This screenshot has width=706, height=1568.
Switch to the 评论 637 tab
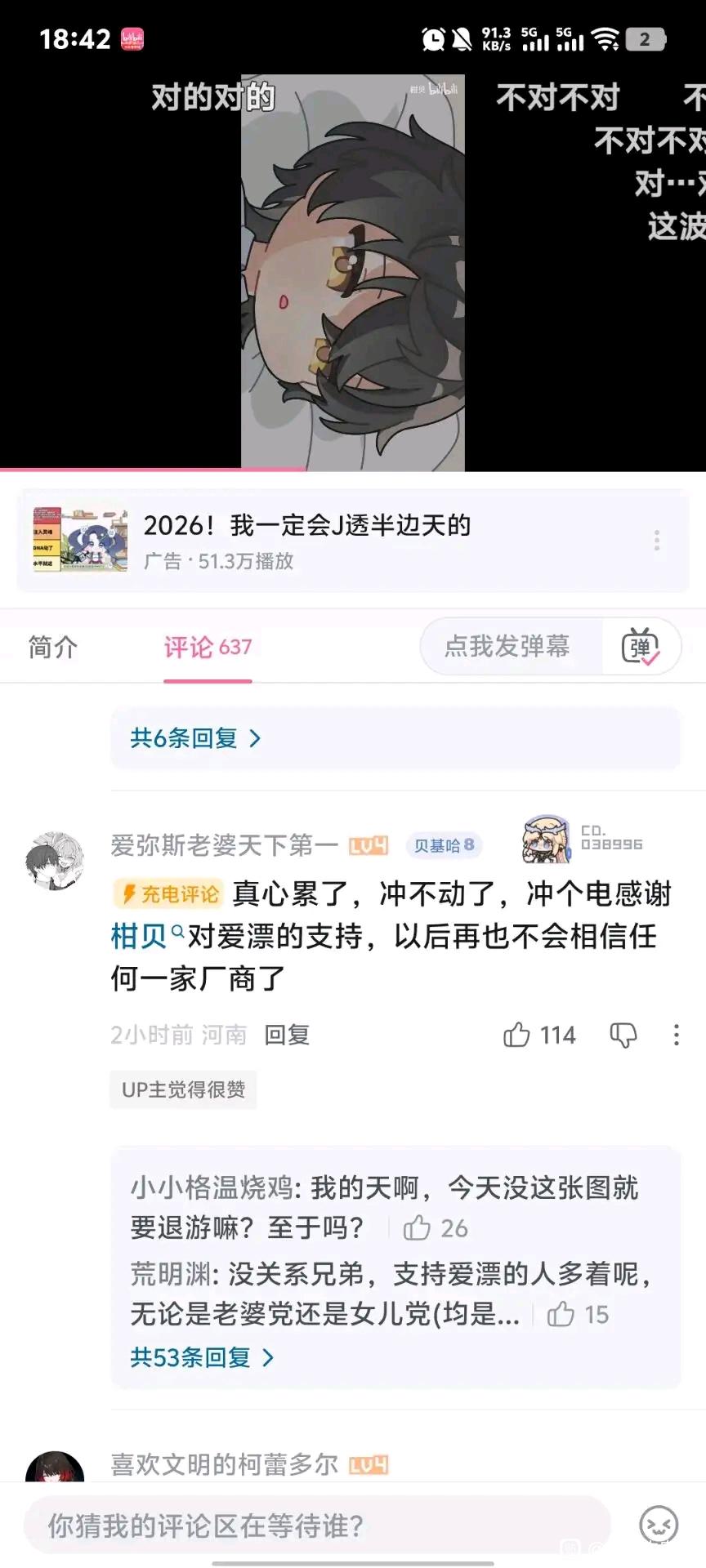coord(208,647)
